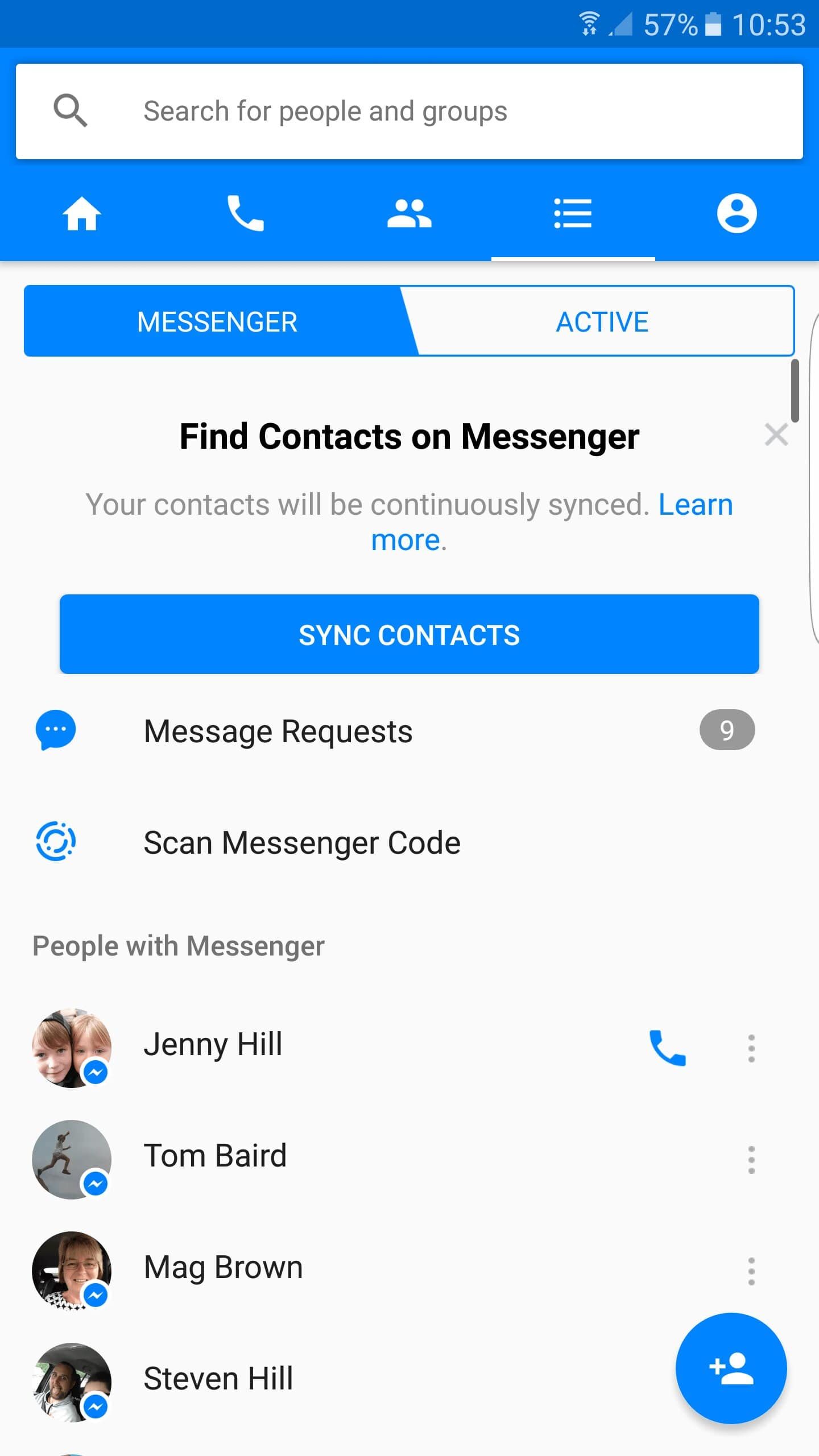
Task: Open Message Requests
Action: [x=279, y=731]
